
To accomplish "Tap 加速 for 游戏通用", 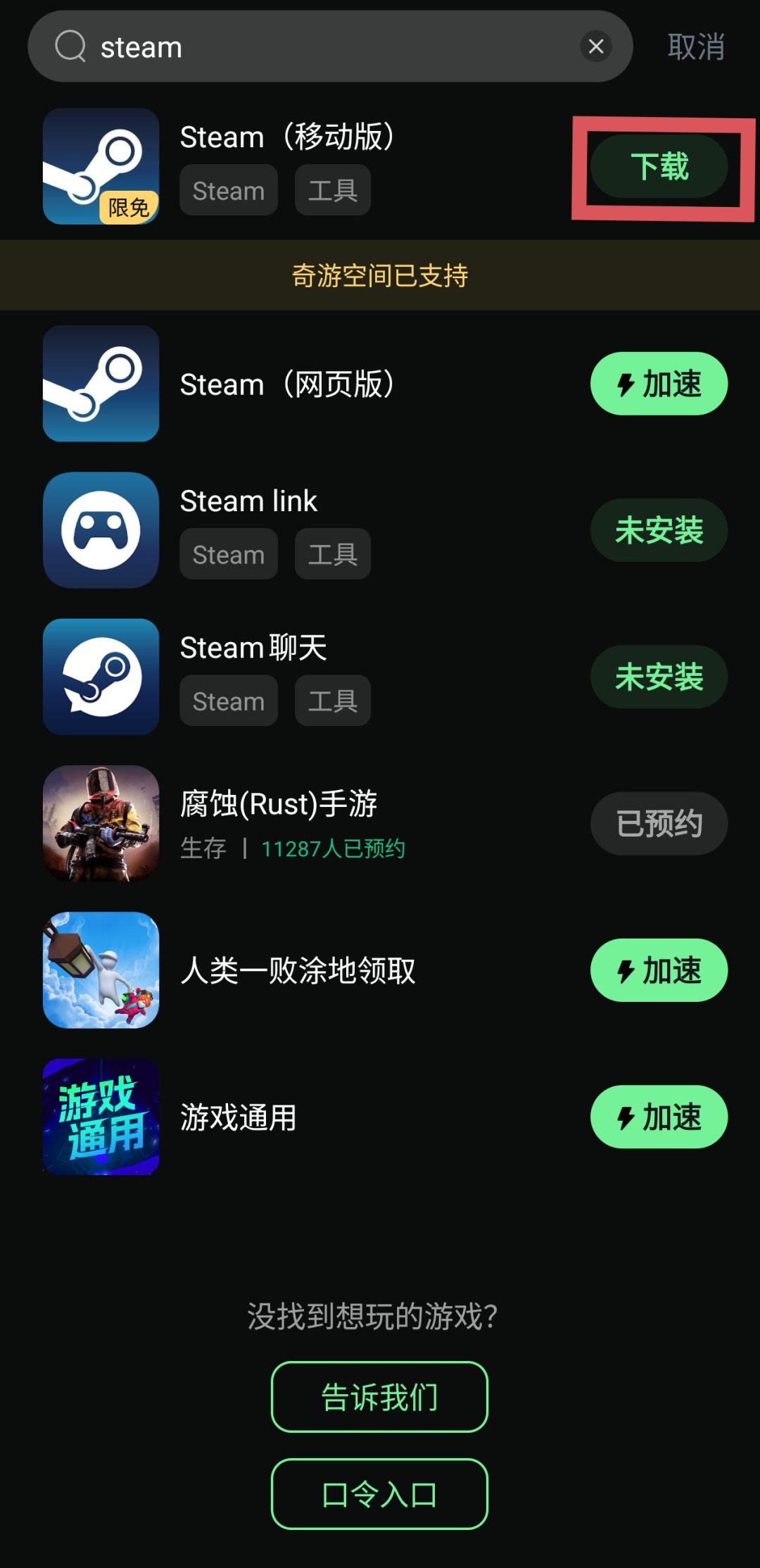I will 658,1117.
